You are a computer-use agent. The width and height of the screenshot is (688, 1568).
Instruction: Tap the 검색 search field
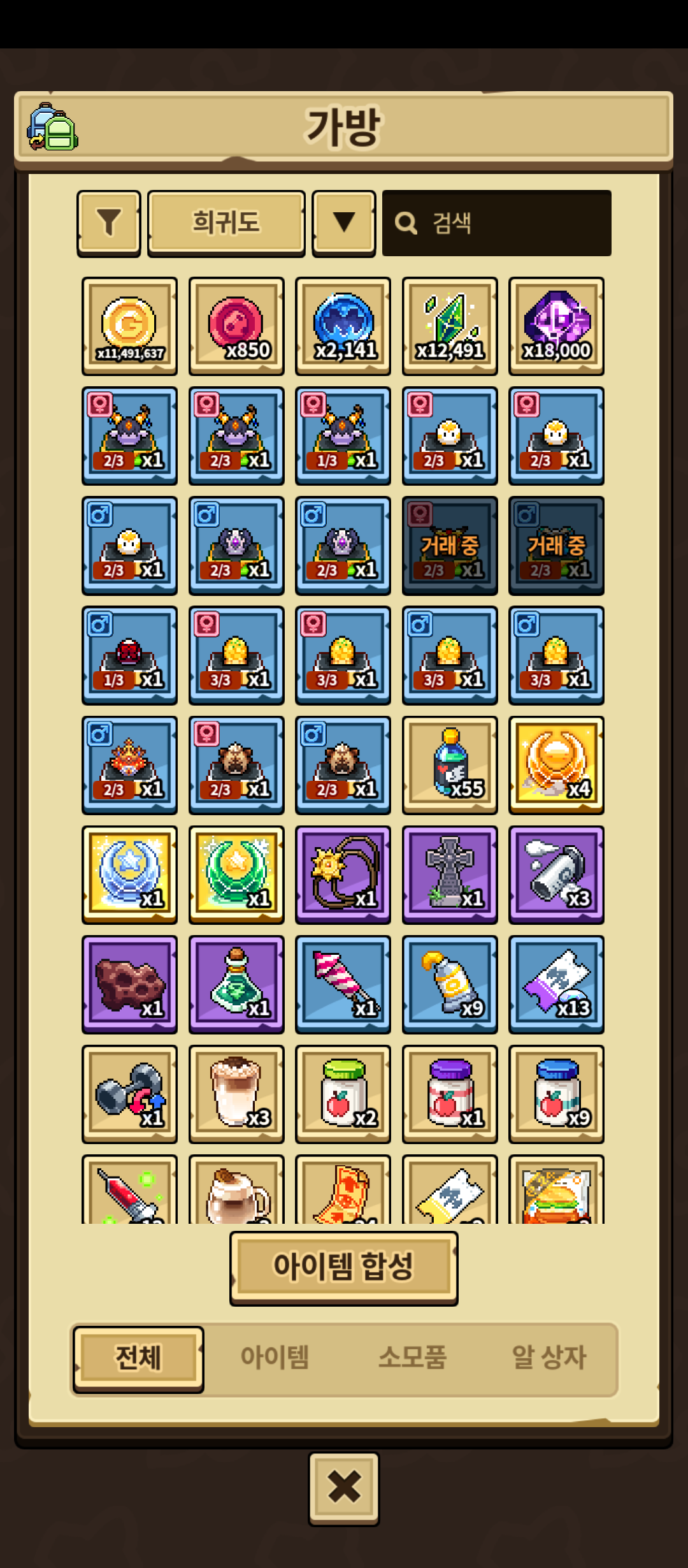(x=497, y=223)
